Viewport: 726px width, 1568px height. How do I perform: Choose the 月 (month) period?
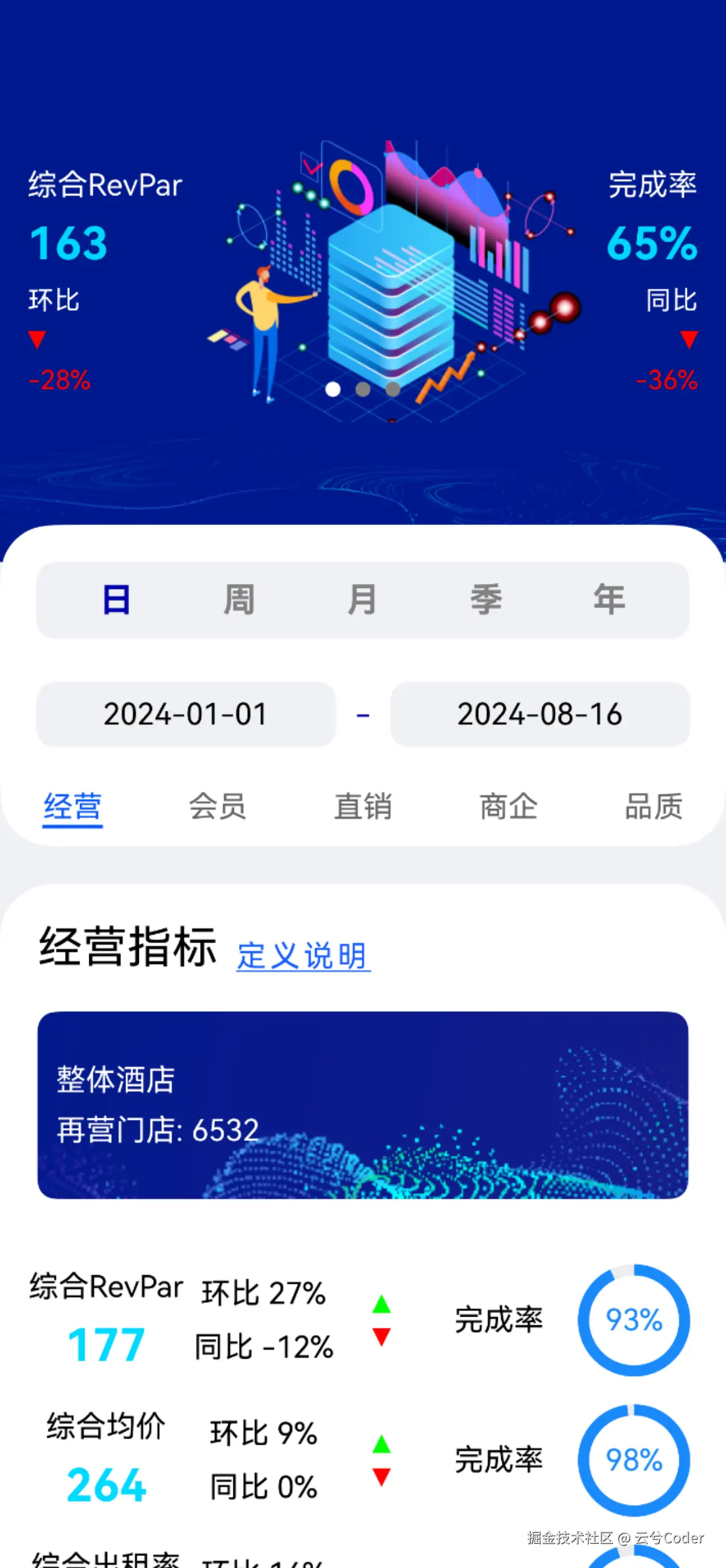click(x=362, y=600)
